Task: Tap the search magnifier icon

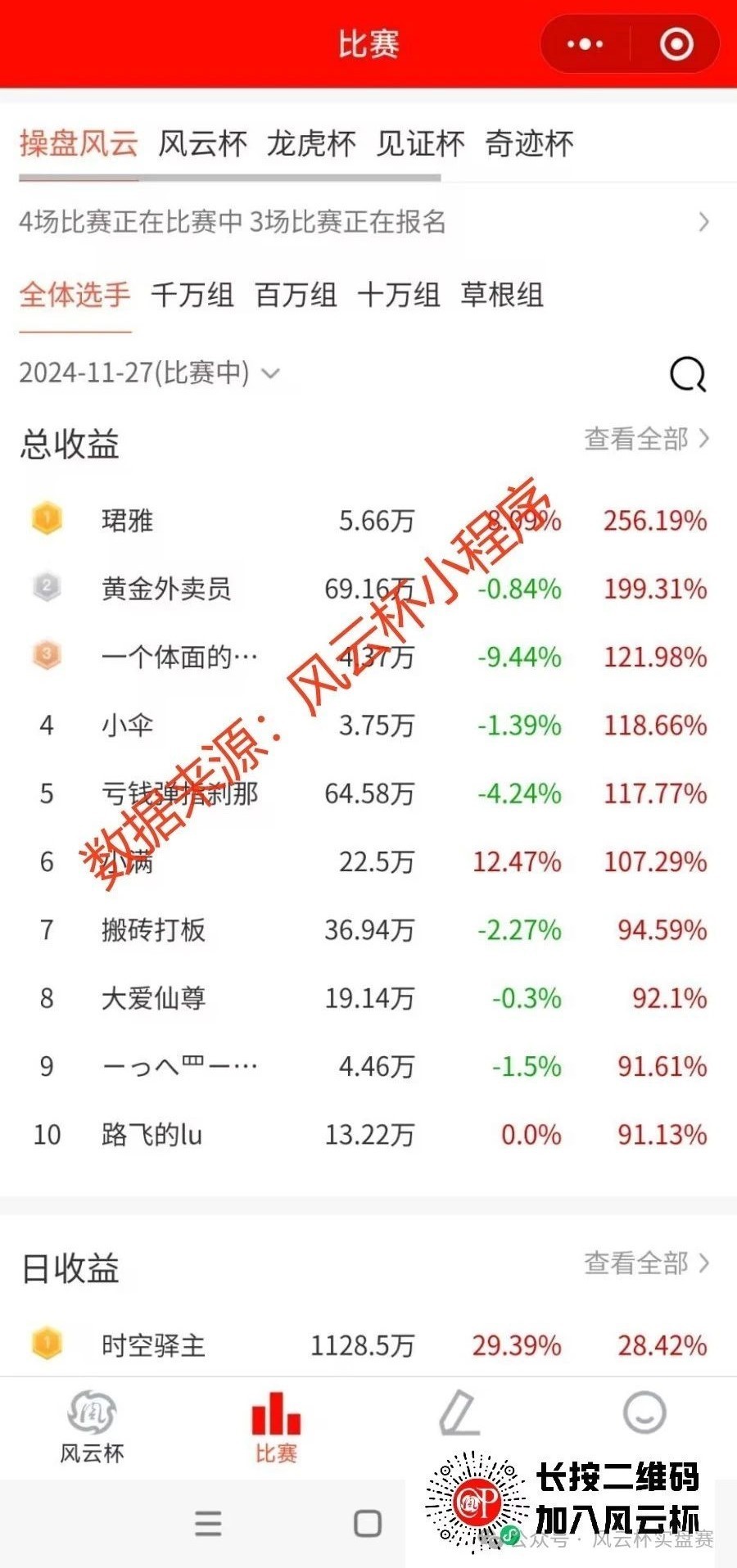Action: tap(688, 375)
